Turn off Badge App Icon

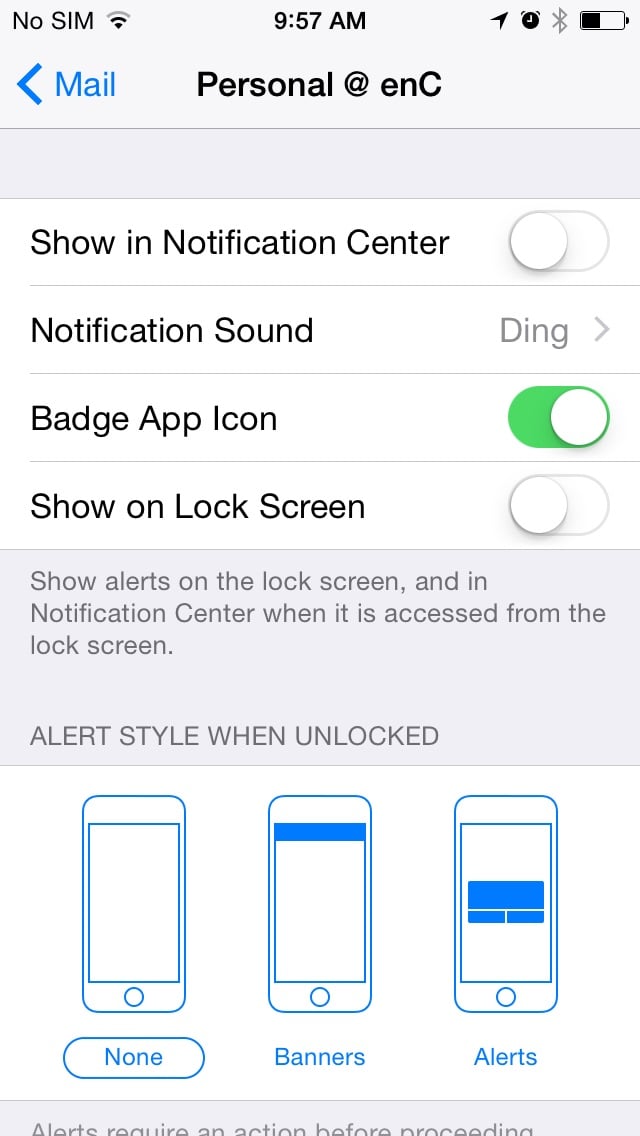coord(558,417)
